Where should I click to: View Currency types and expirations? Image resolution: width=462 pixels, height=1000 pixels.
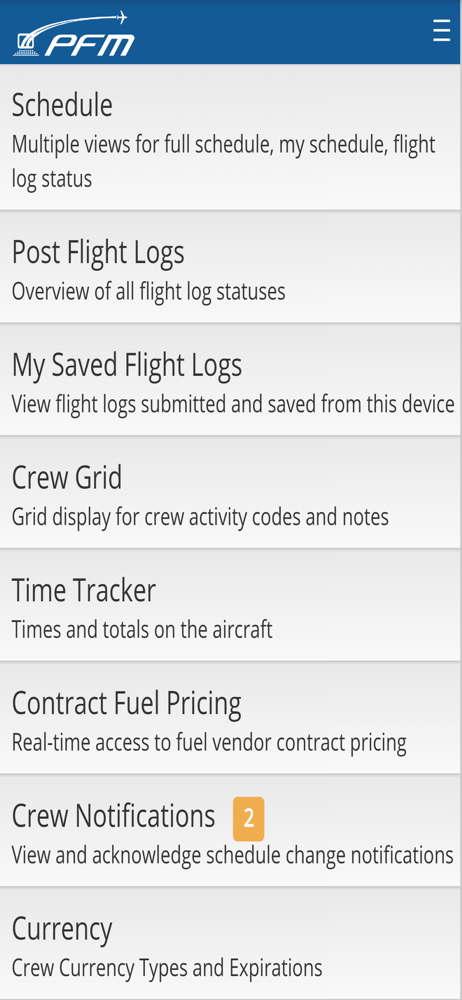click(x=231, y=944)
